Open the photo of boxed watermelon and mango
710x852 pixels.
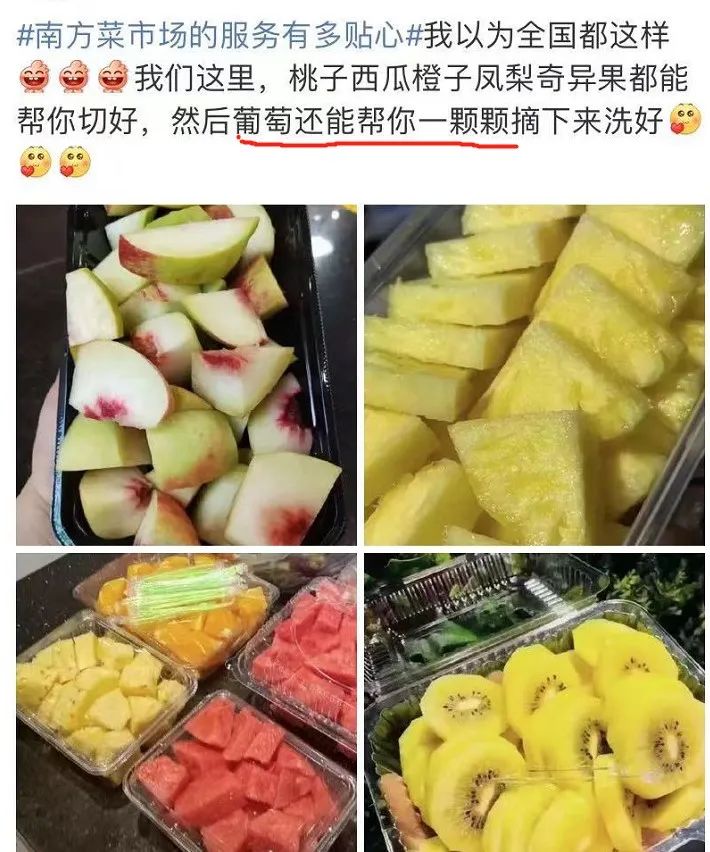(x=186, y=702)
